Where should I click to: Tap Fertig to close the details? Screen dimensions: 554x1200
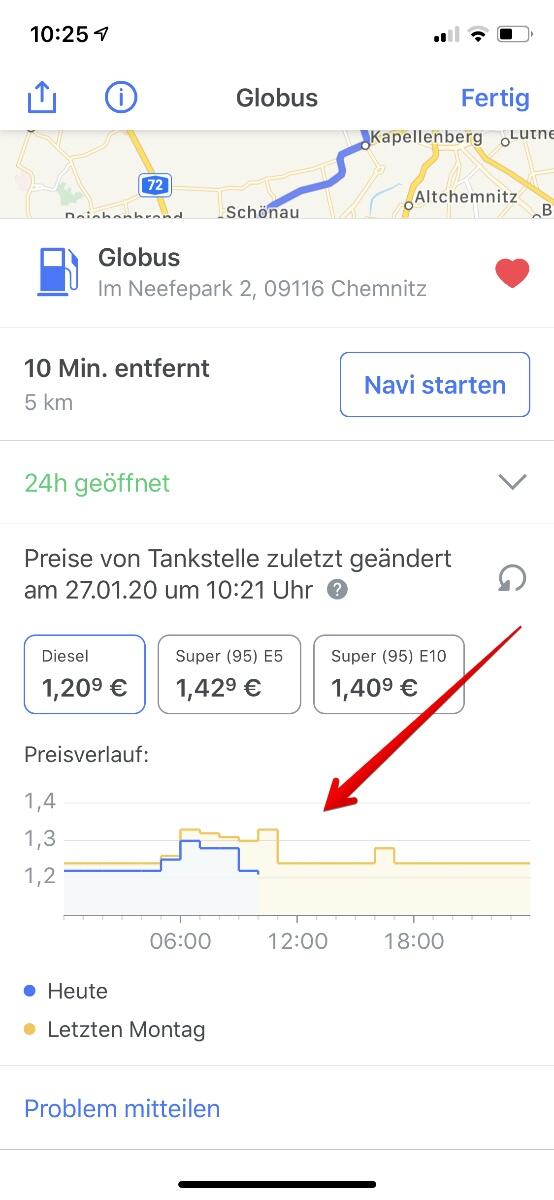click(x=495, y=98)
